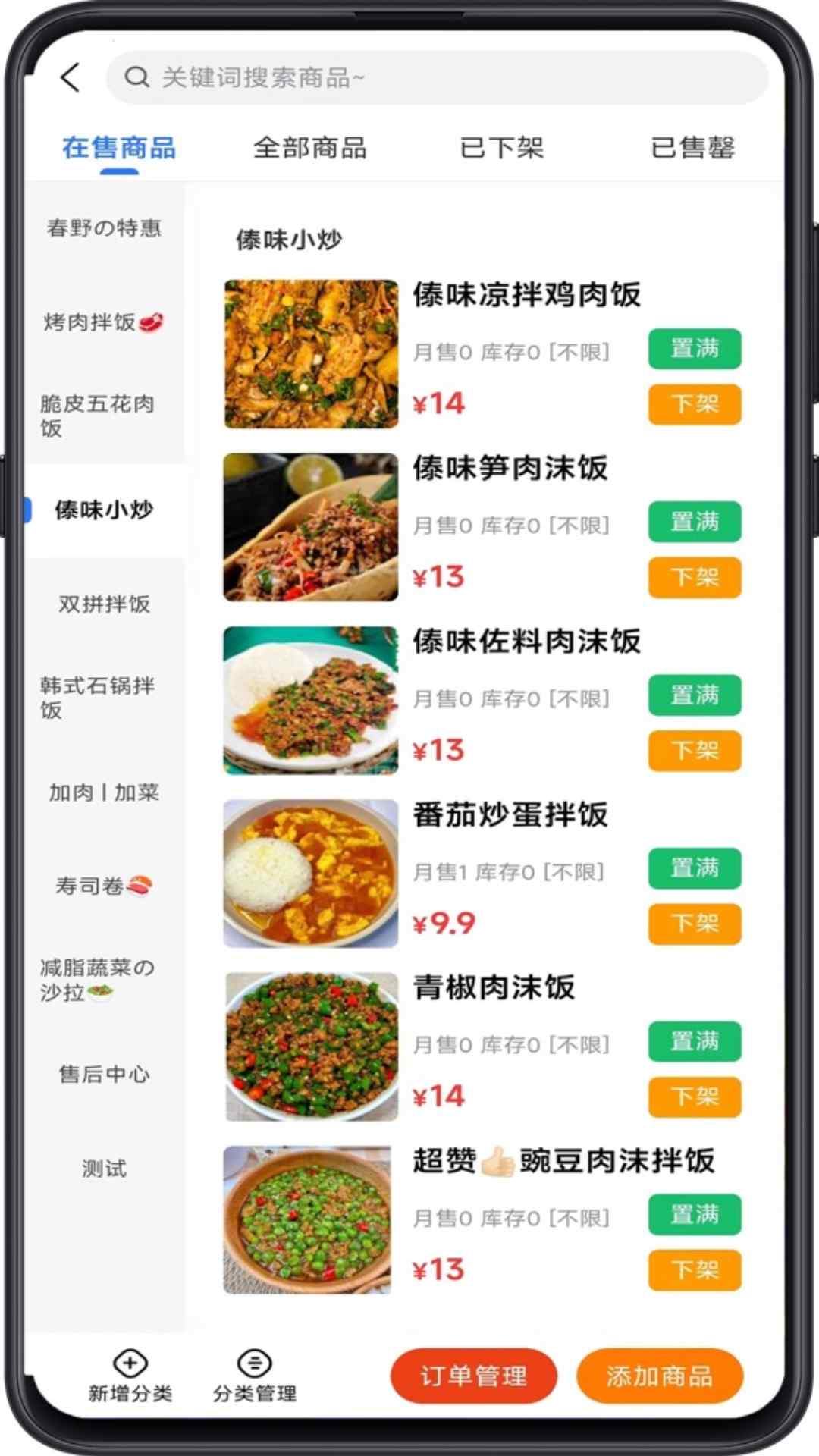The width and height of the screenshot is (819, 1456).
Task: Click 下架 for 番茄炒蛋拌饭
Action: pos(695,924)
